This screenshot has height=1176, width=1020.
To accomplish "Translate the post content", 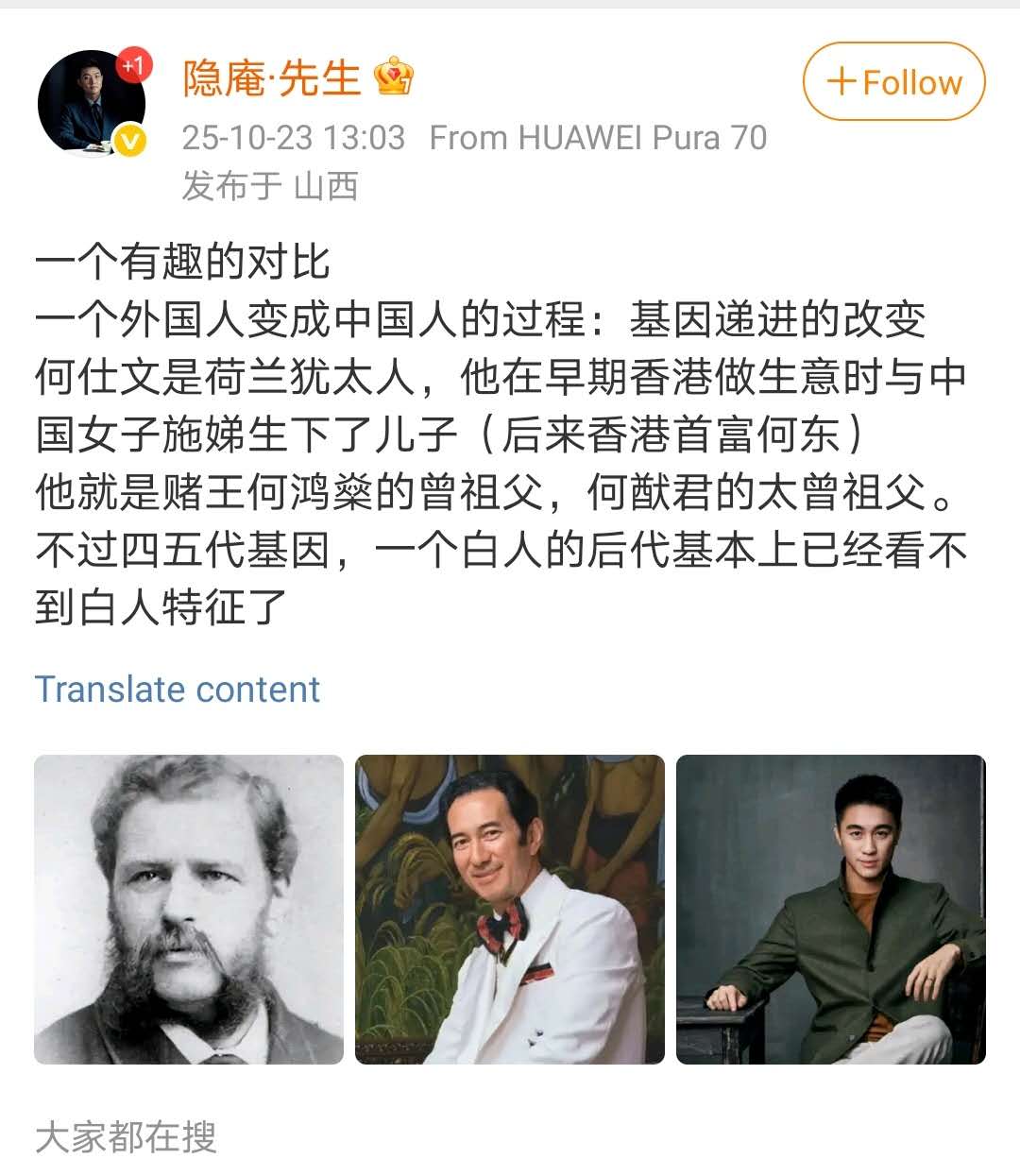I will tap(177, 690).
